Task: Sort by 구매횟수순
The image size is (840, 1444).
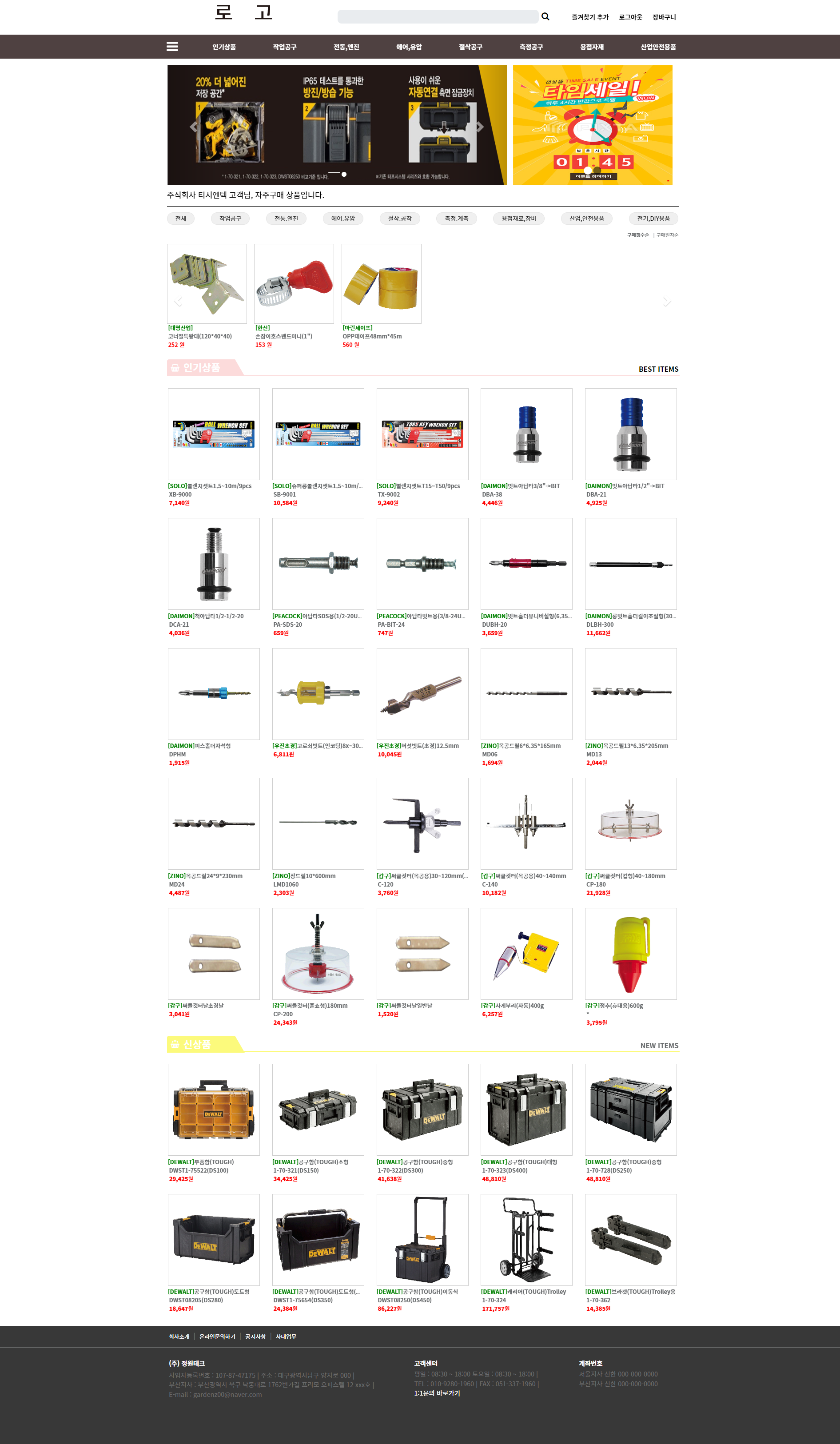Action: click(638, 235)
